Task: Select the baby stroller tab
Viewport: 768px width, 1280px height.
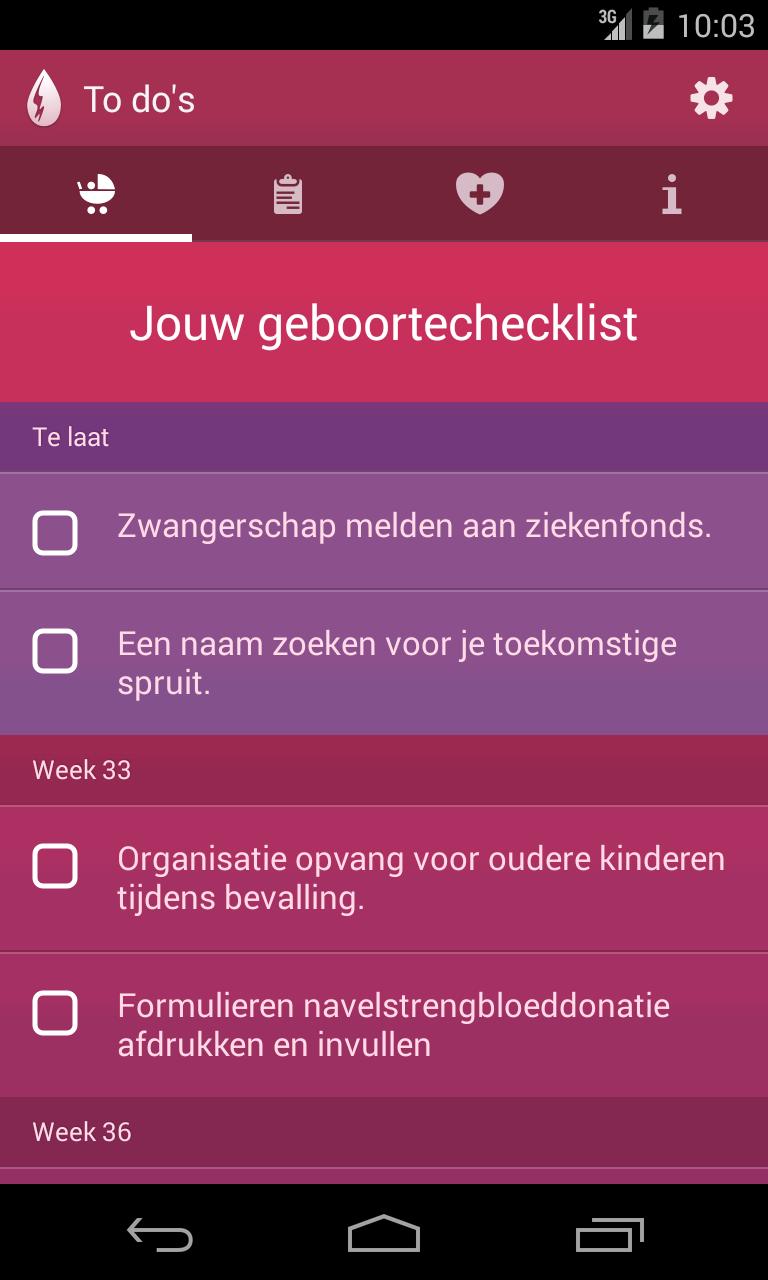Action: point(96,194)
